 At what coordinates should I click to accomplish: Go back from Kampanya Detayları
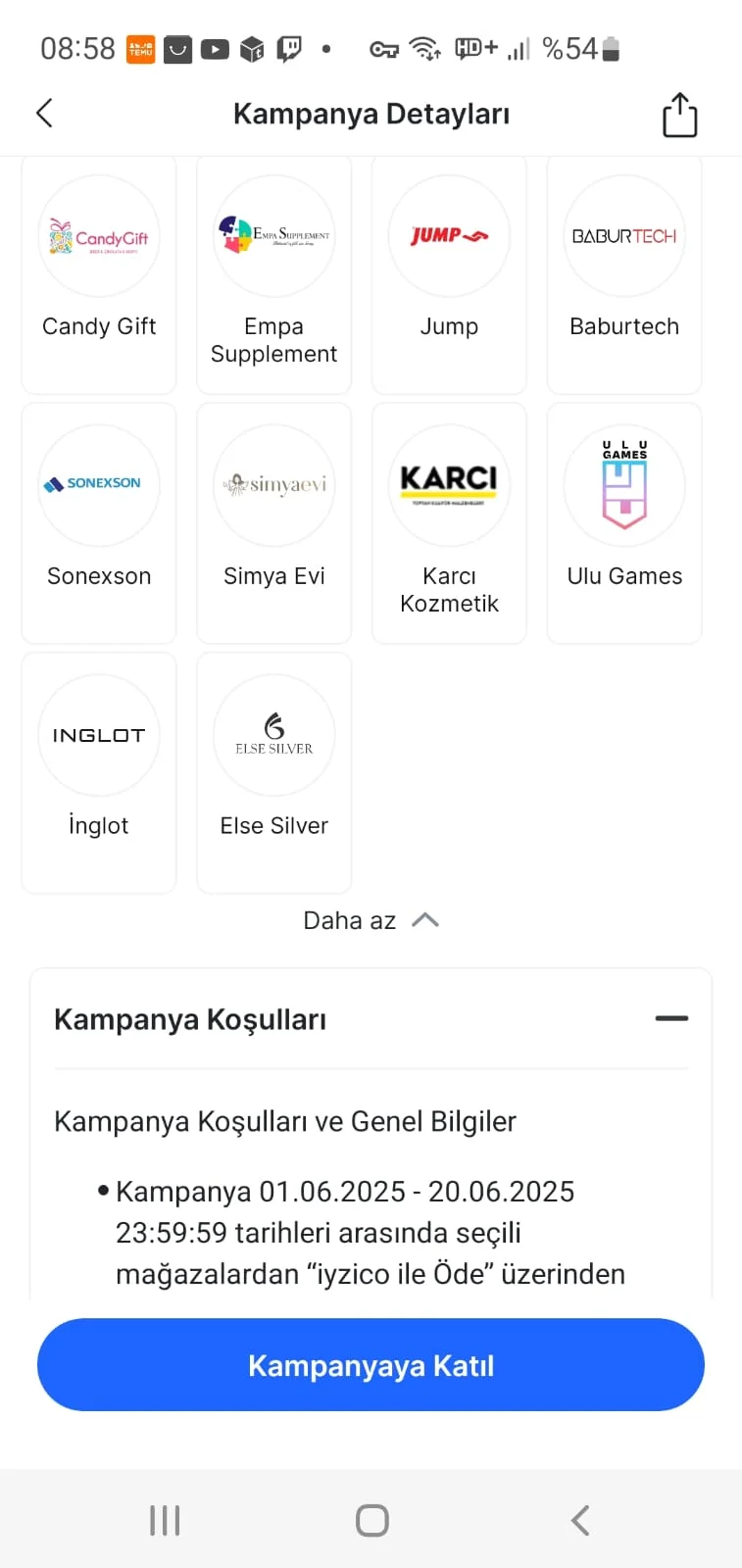44,114
